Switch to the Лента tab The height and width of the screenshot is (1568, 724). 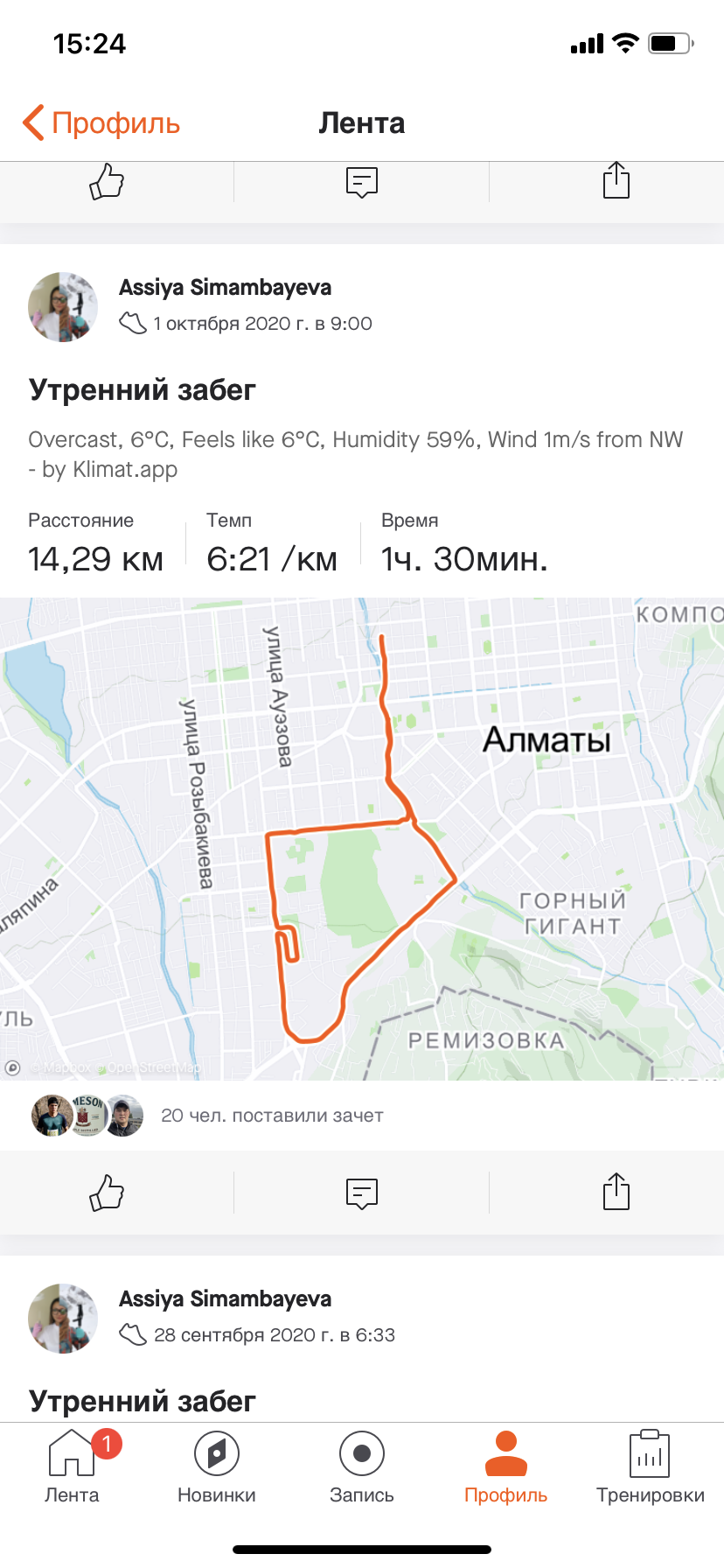72,1466
